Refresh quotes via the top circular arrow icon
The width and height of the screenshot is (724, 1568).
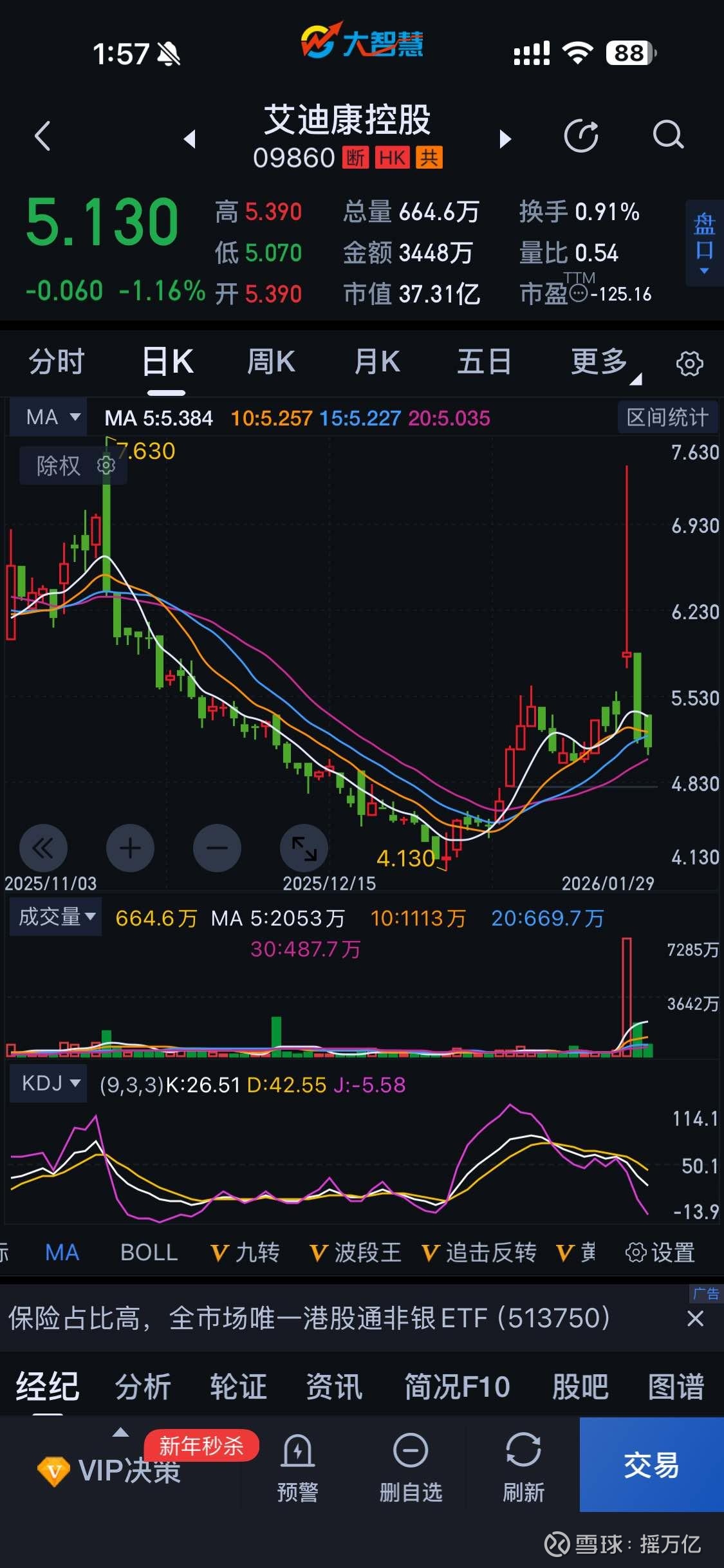(581, 135)
